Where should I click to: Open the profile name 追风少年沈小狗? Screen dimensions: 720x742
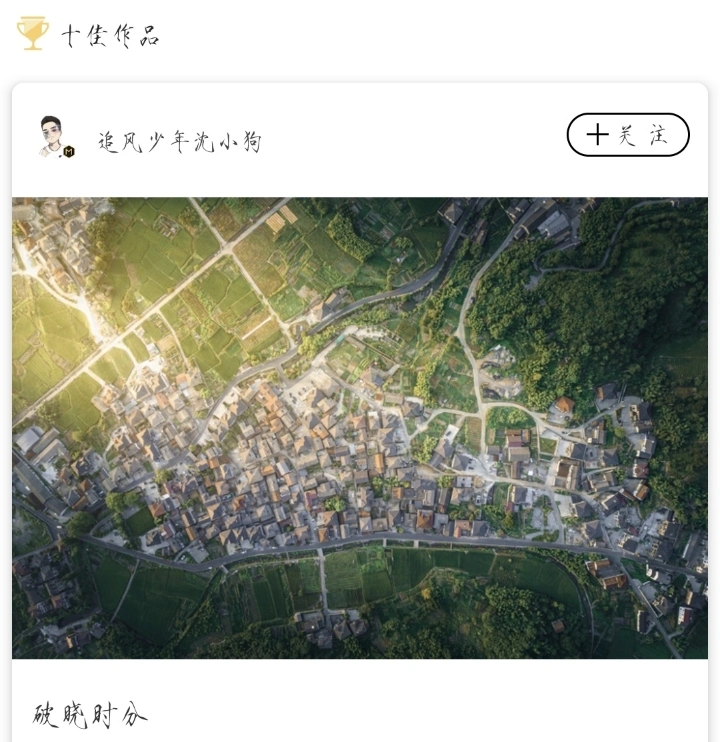pyautogui.click(x=180, y=142)
